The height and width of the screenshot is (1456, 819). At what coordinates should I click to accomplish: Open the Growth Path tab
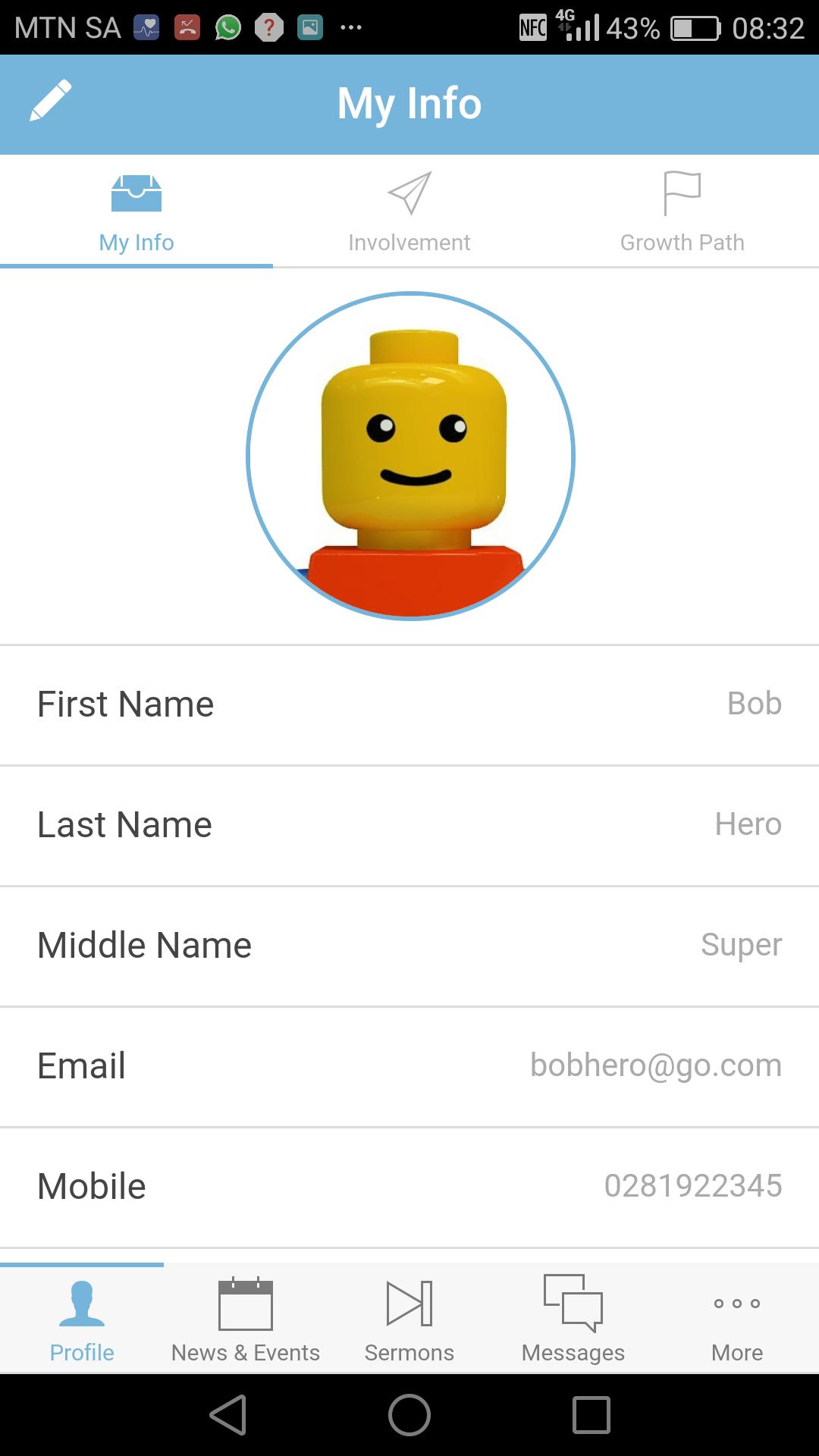(682, 212)
